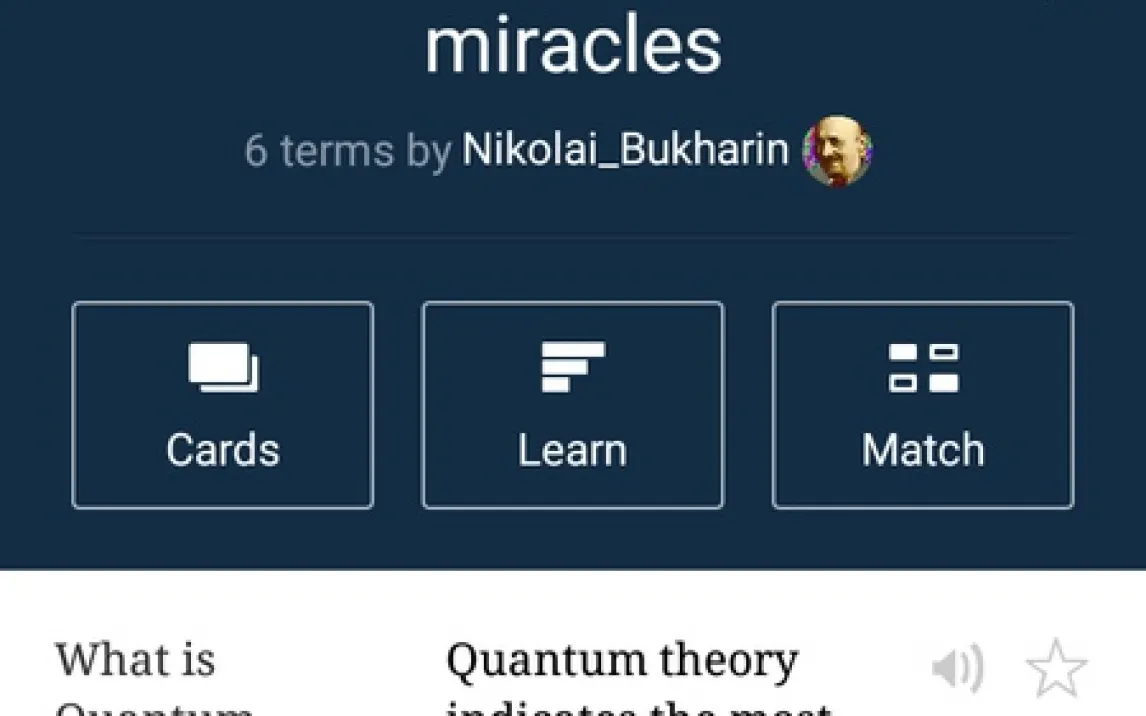Open Nikolai_Bukharin's profile
The width and height of the screenshot is (1146, 716).
tap(625, 150)
